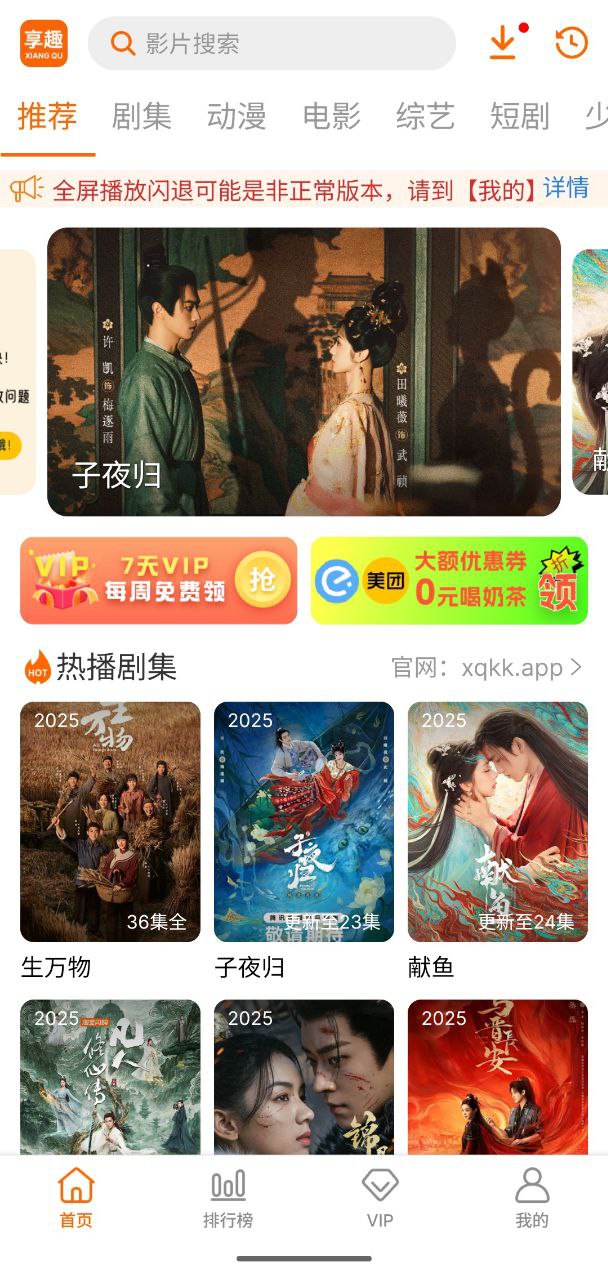Screen dimensions: 608x1280
Task: Open the 献鱼 drama card
Action: (497, 822)
